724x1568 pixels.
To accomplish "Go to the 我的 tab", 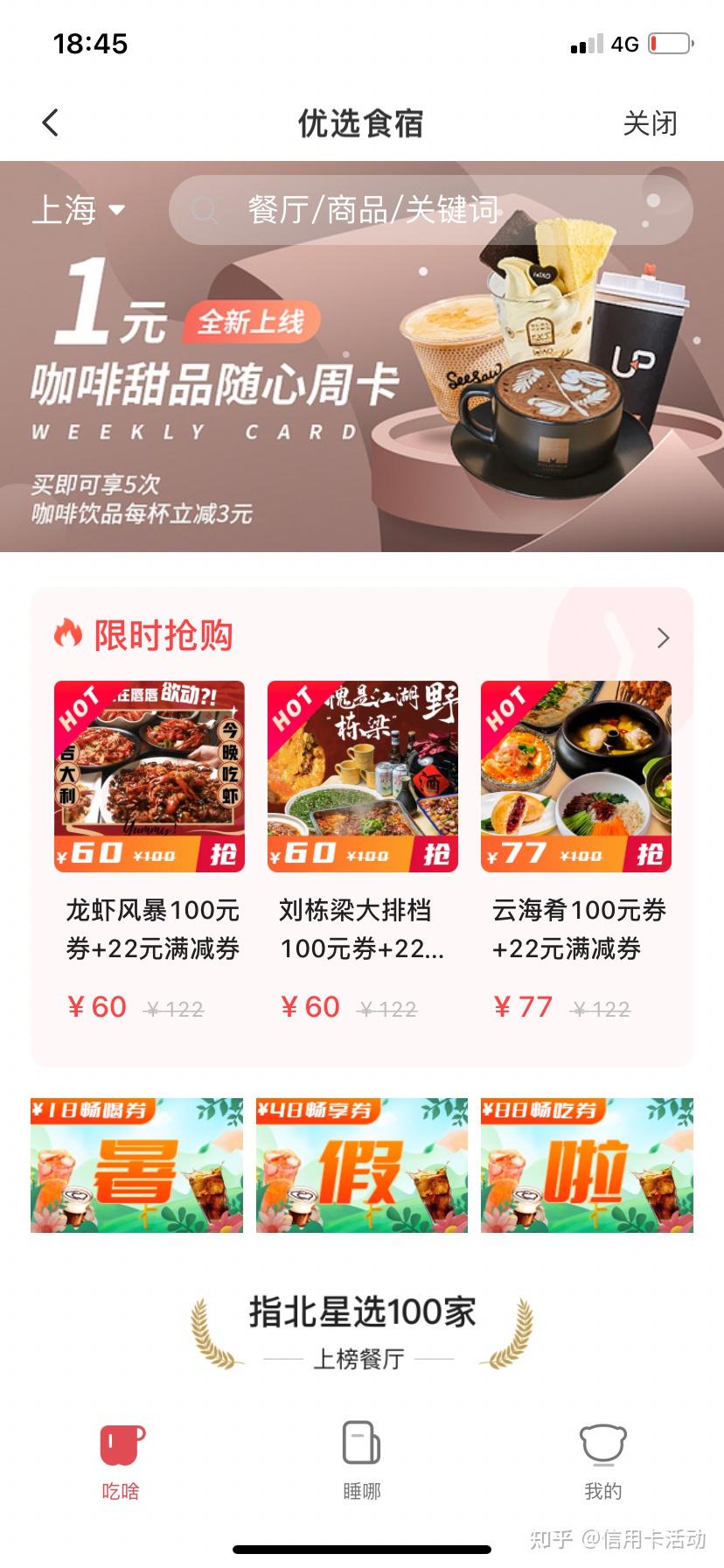I will [x=603, y=1461].
